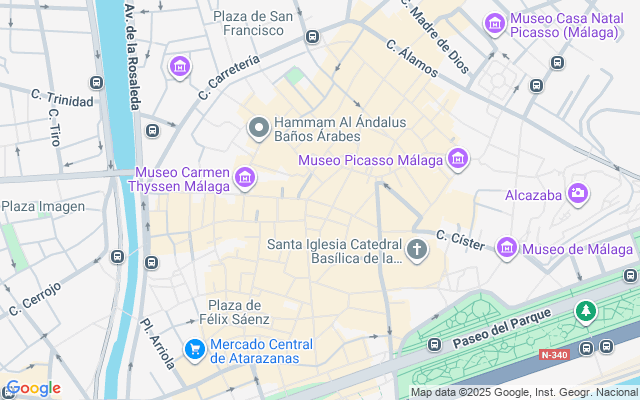This screenshot has width=640, height=400.
Task: Tap the Museo Casa Natal Picasso marker
Action: click(x=494, y=23)
